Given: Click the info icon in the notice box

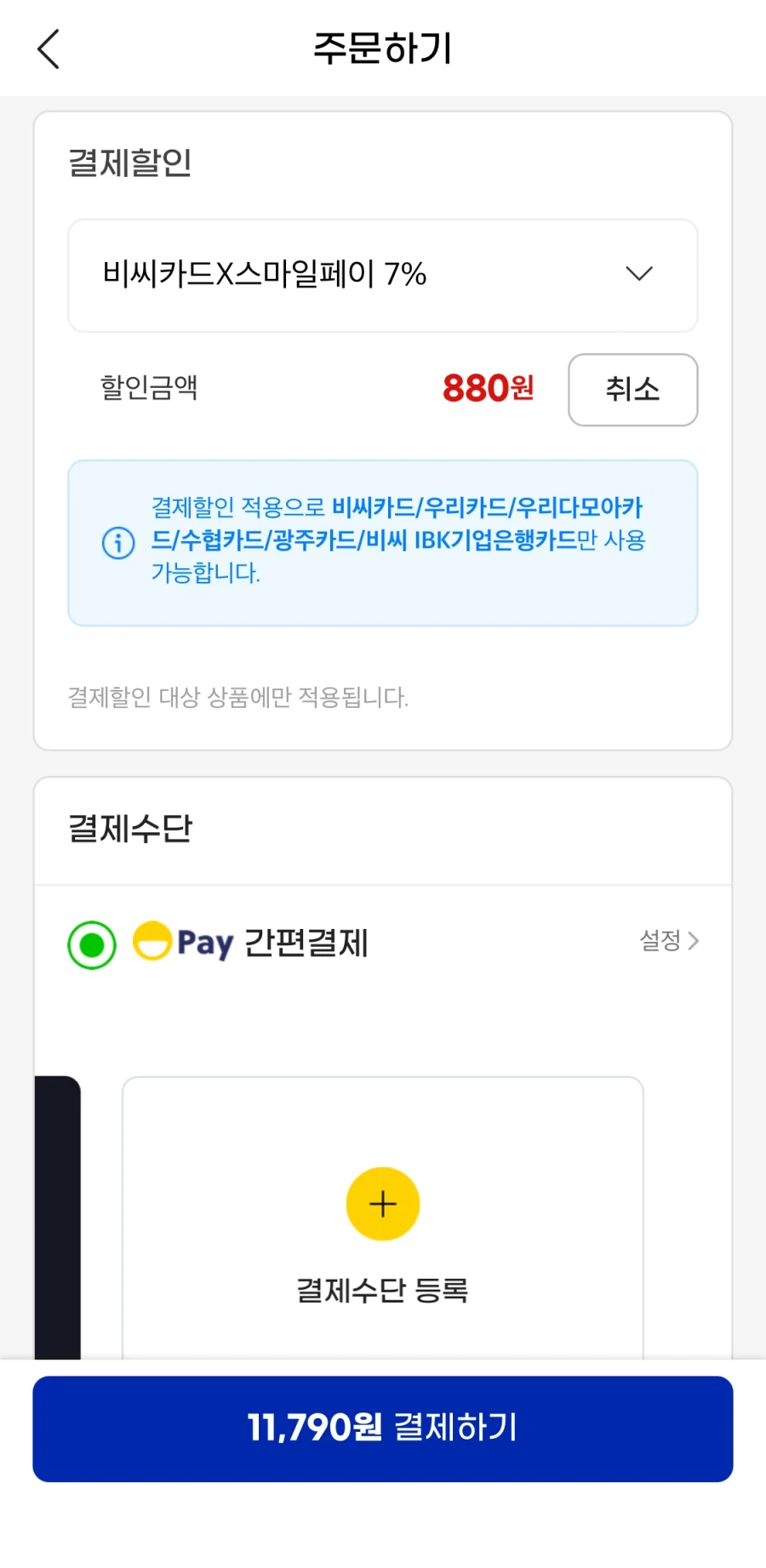Looking at the screenshot, I should pos(116,543).
